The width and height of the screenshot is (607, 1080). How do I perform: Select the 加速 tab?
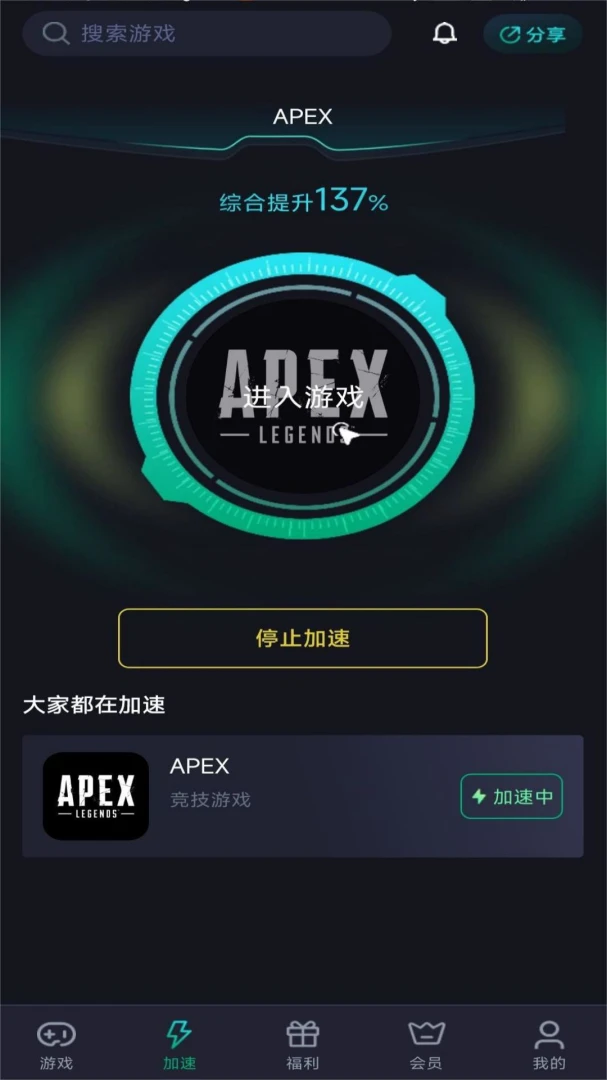pyautogui.click(x=179, y=1044)
